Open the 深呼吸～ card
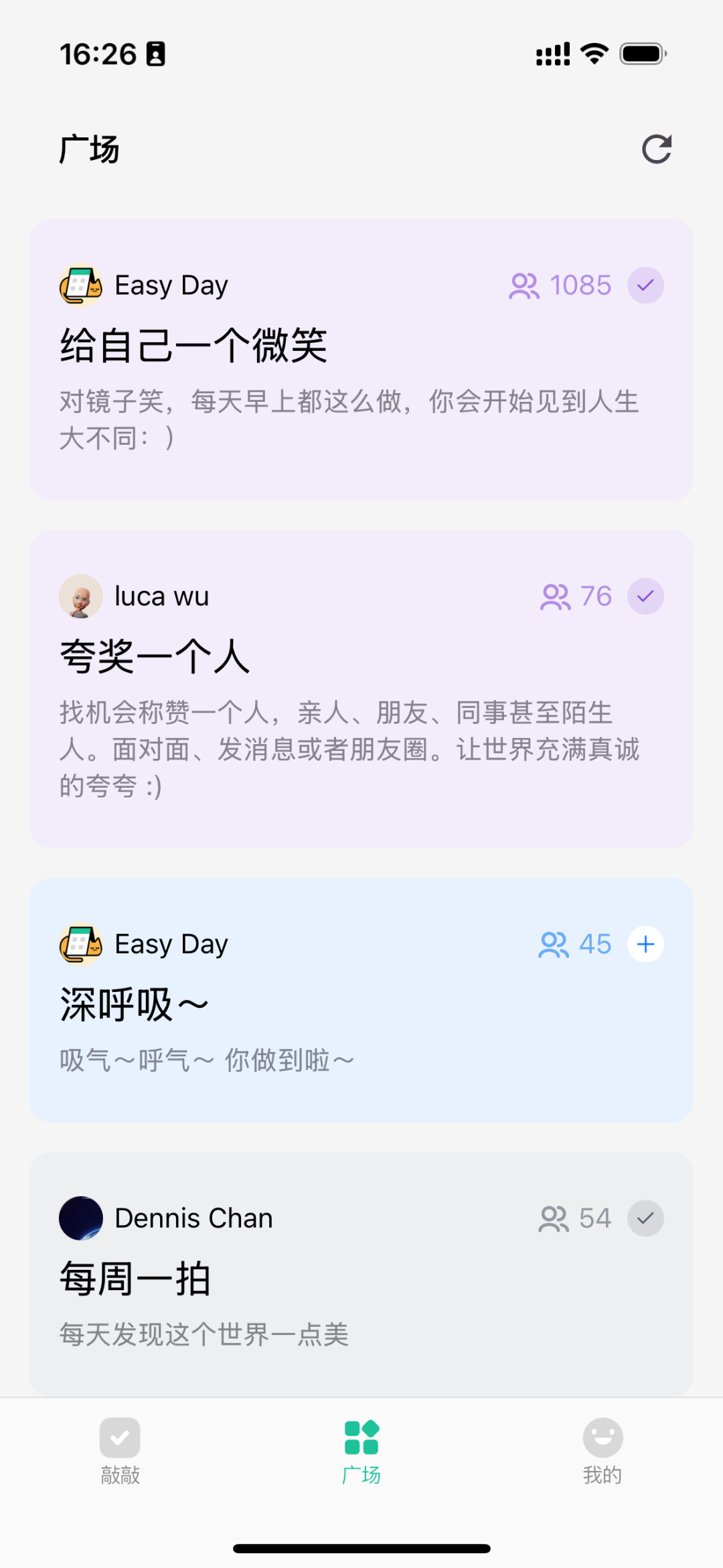This screenshot has height=1568, width=723. (x=361, y=1000)
